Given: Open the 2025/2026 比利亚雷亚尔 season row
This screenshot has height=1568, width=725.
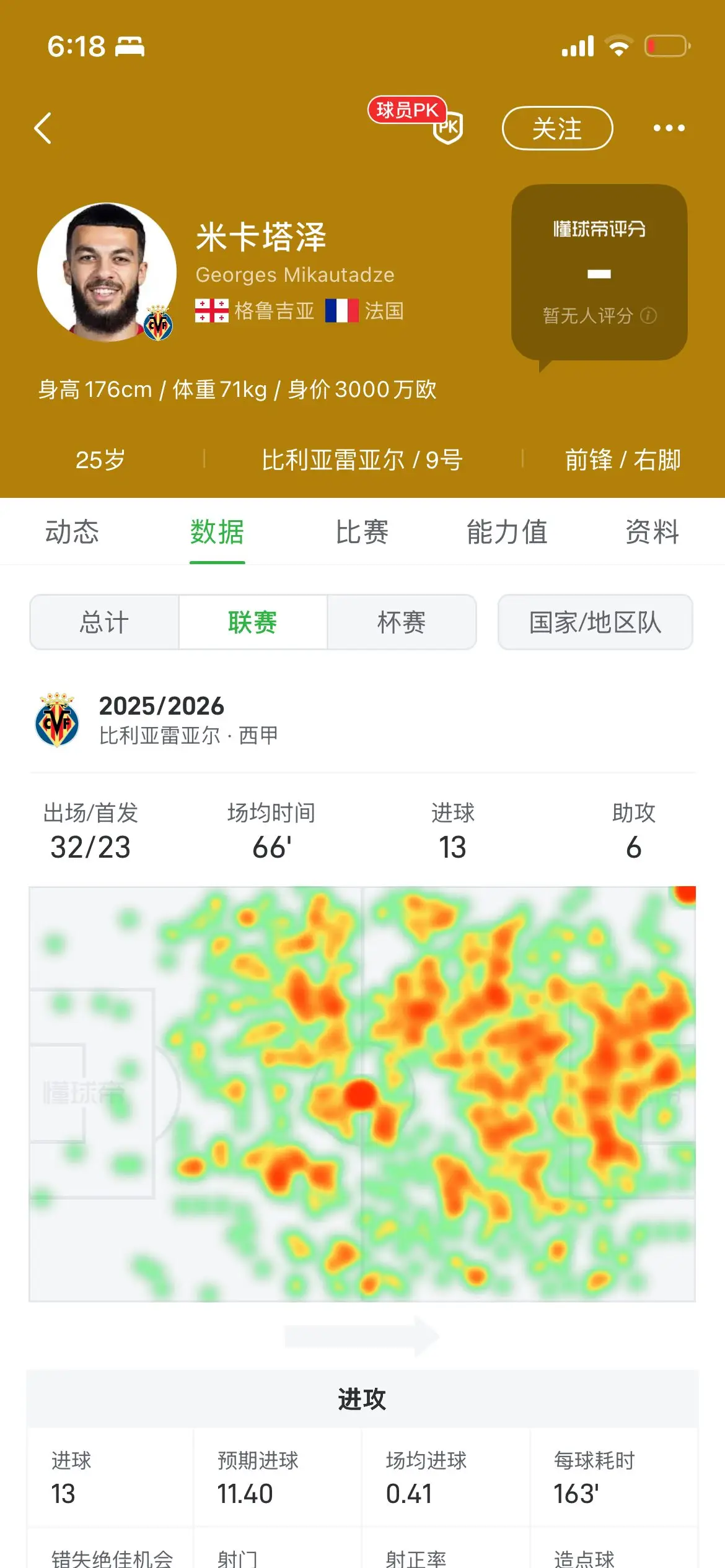Looking at the screenshot, I should (x=362, y=720).
